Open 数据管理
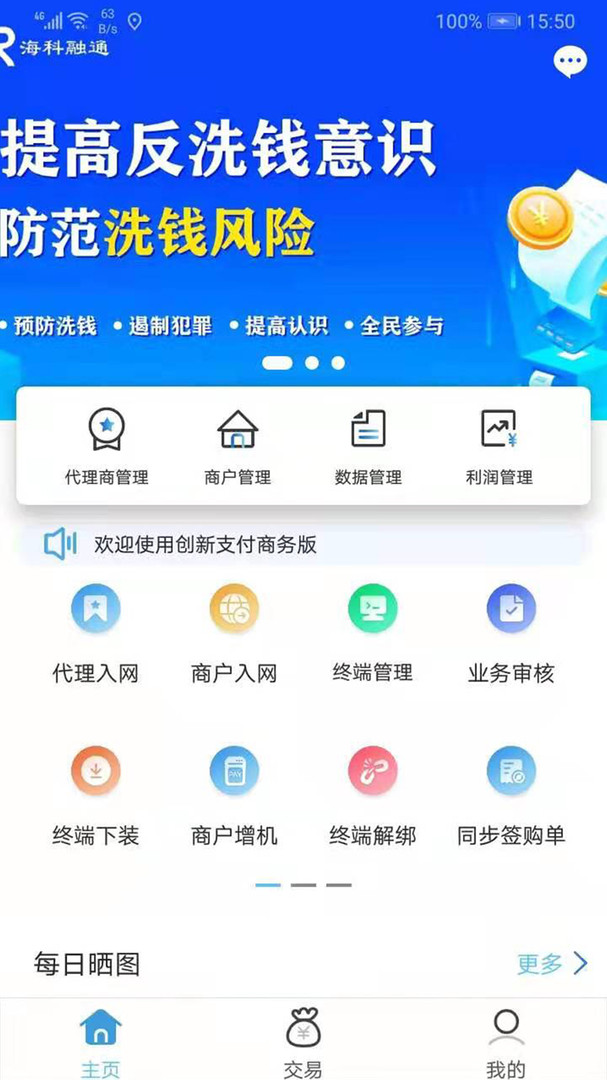607x1080 pixels. tap(368, 446)
